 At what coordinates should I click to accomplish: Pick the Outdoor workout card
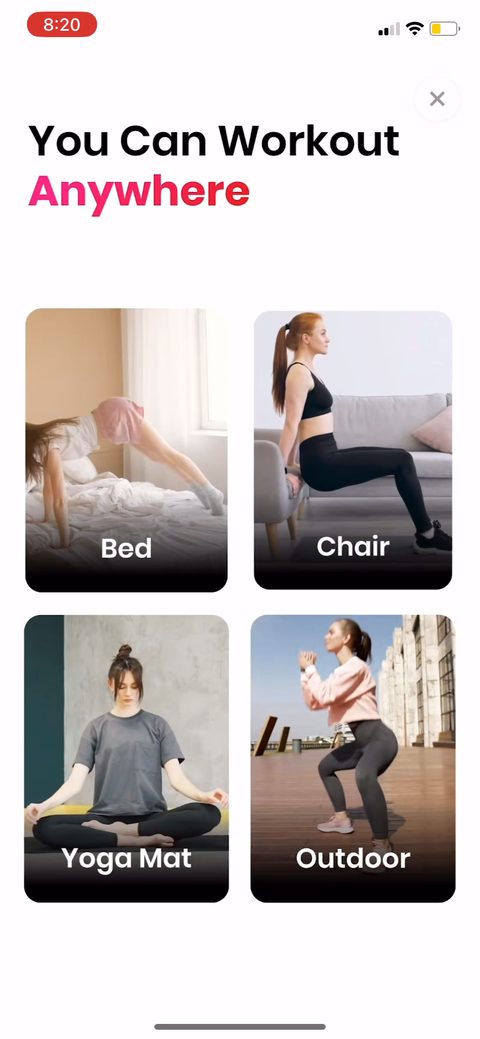353,758
